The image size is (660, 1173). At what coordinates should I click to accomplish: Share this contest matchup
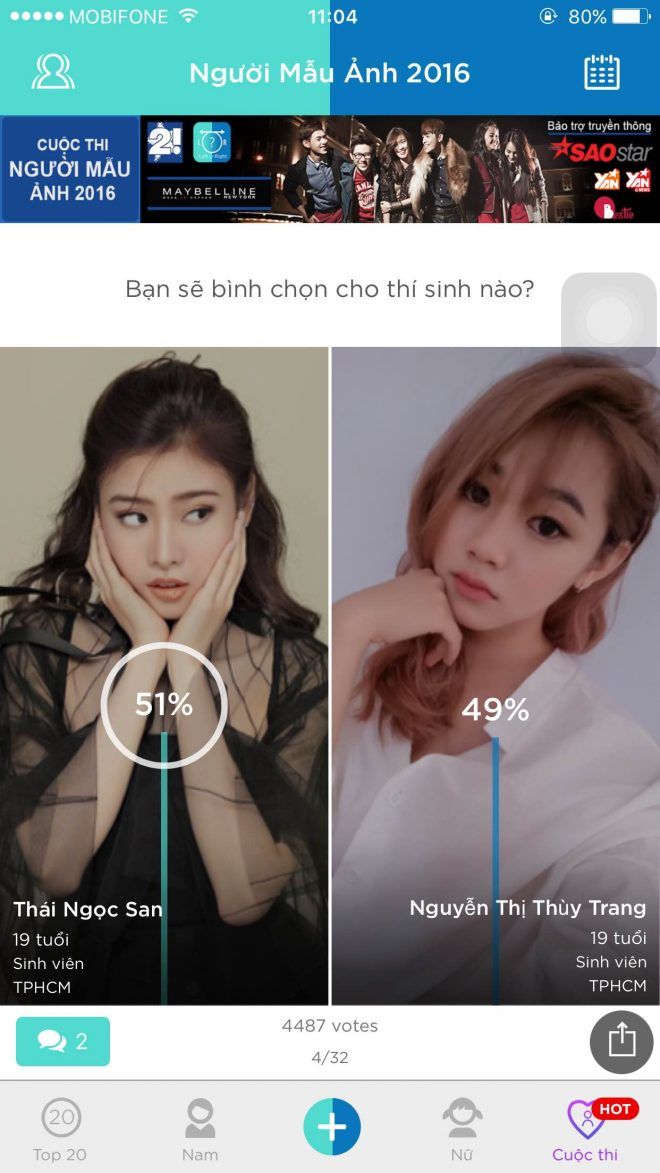click(x=621, y=1041)
